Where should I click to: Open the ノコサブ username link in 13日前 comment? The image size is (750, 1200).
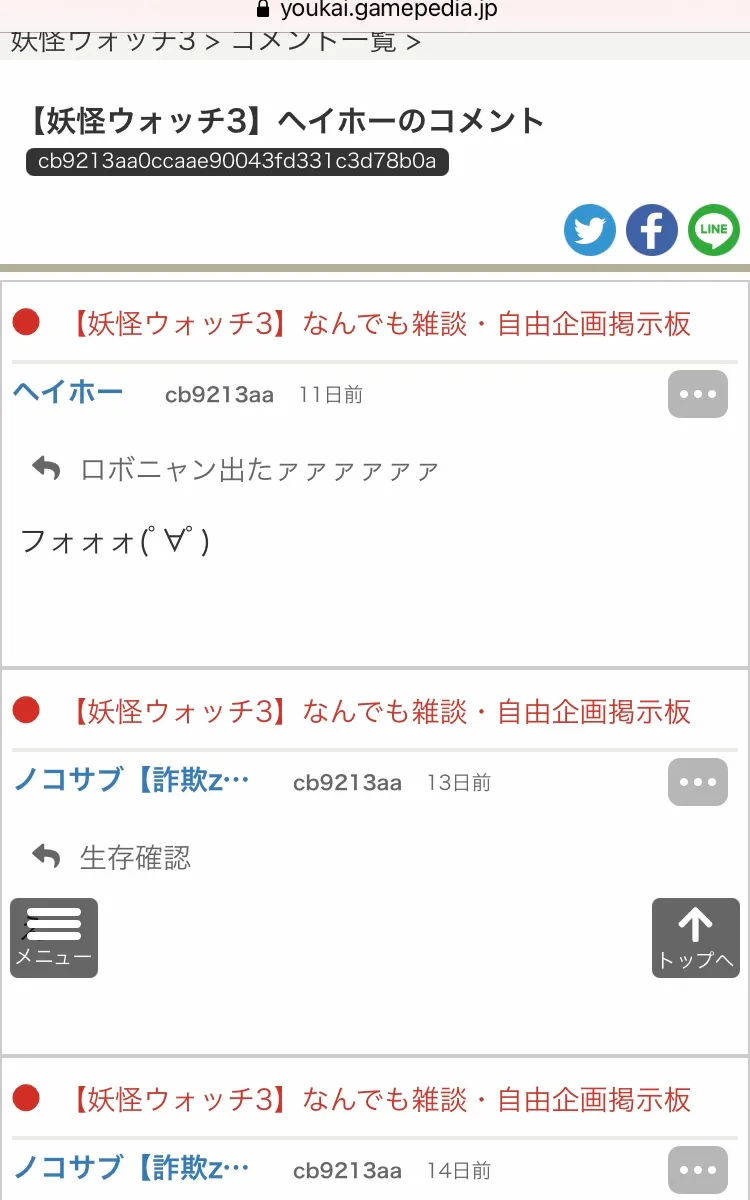131,780
